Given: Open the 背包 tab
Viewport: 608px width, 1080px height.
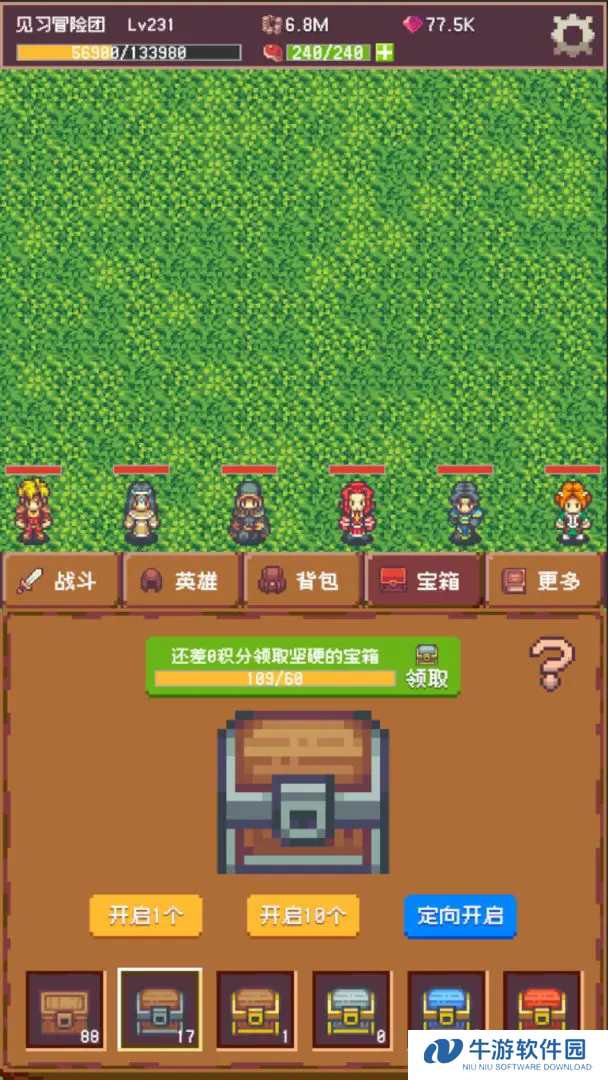Looking at the screenshot, I should tap(301, 581).
